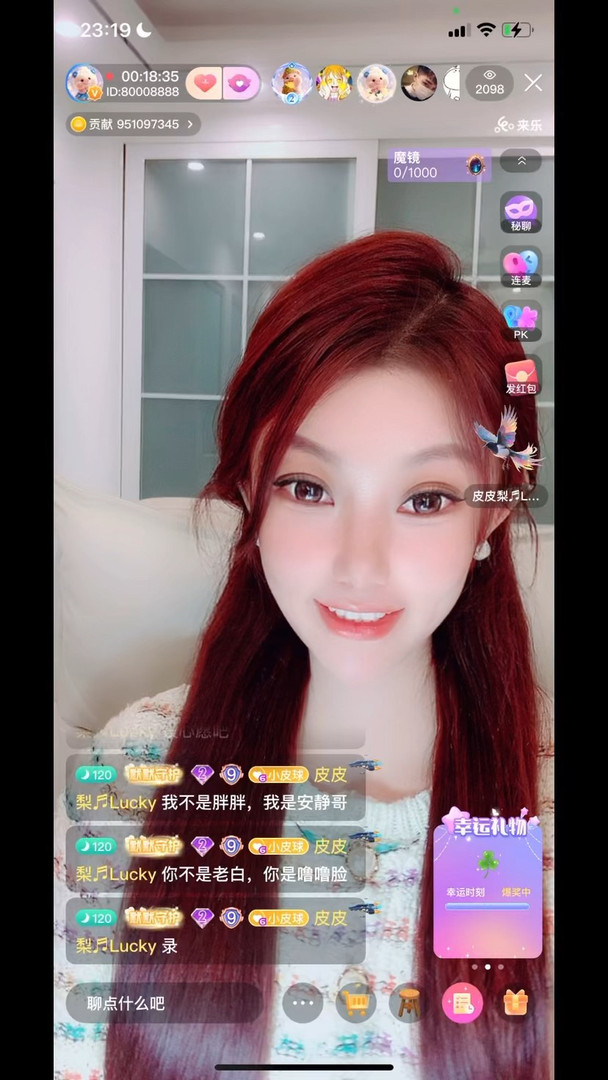
Task: Send a red packet via 发红包
Action: tap(521, 375)
